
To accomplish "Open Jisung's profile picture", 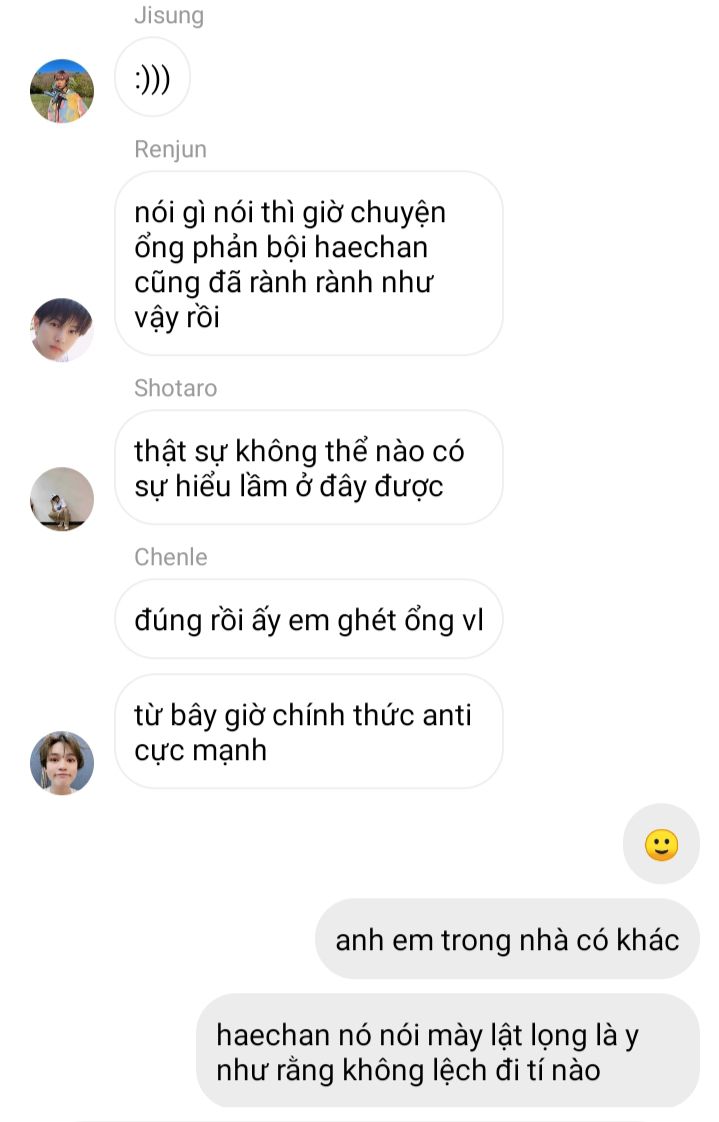I will (x=62, y=91).
